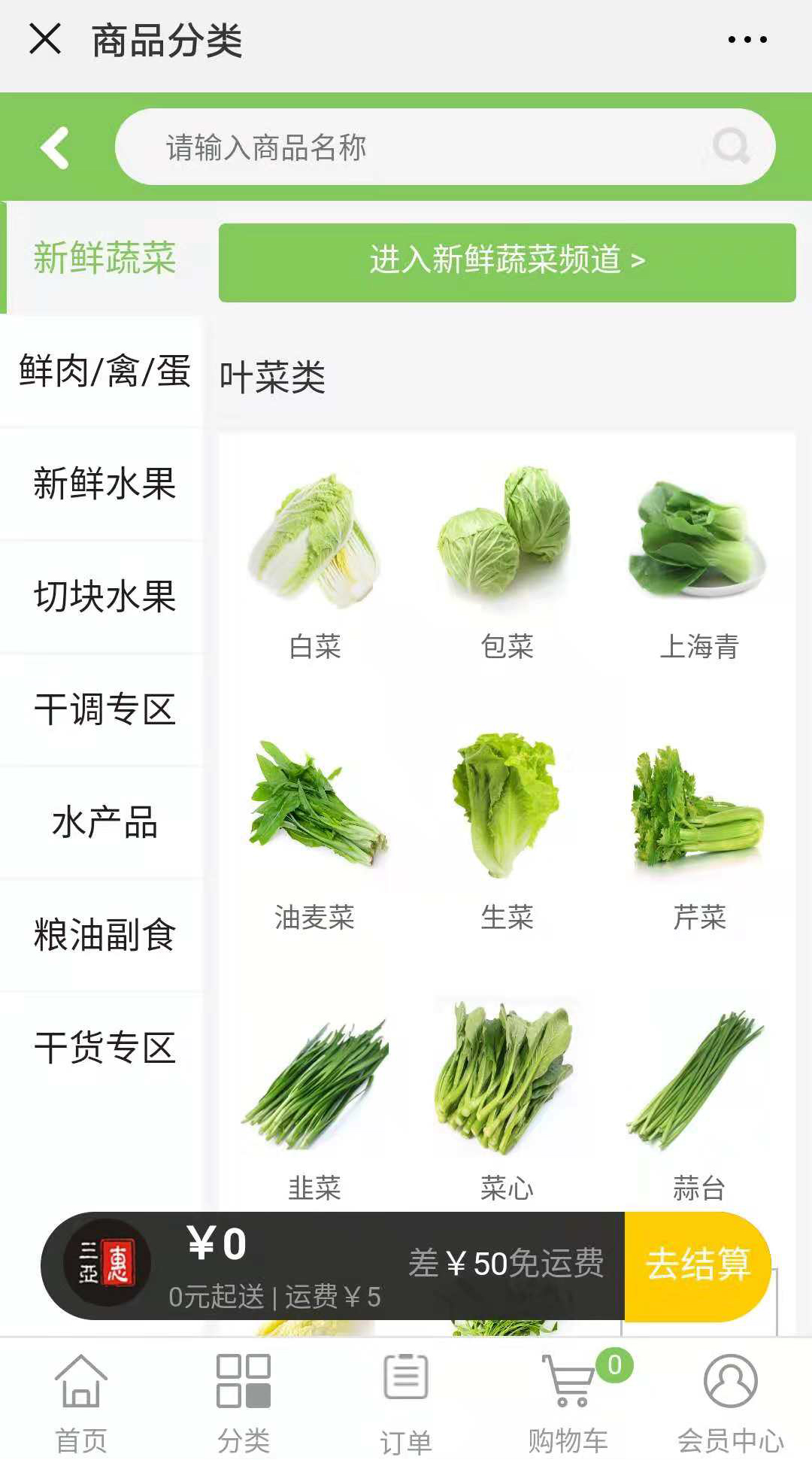This screenshot has width=812, height=1460.
Task: Enter the 新鲜蔬菜 channel
Action: click(x=507, y=263)
